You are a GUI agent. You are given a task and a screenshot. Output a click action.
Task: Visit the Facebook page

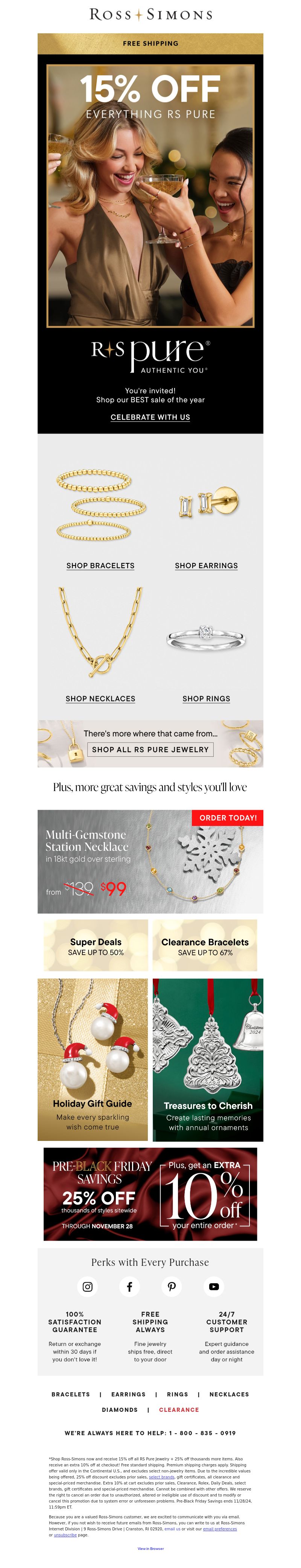click(x=129, y=1286)
